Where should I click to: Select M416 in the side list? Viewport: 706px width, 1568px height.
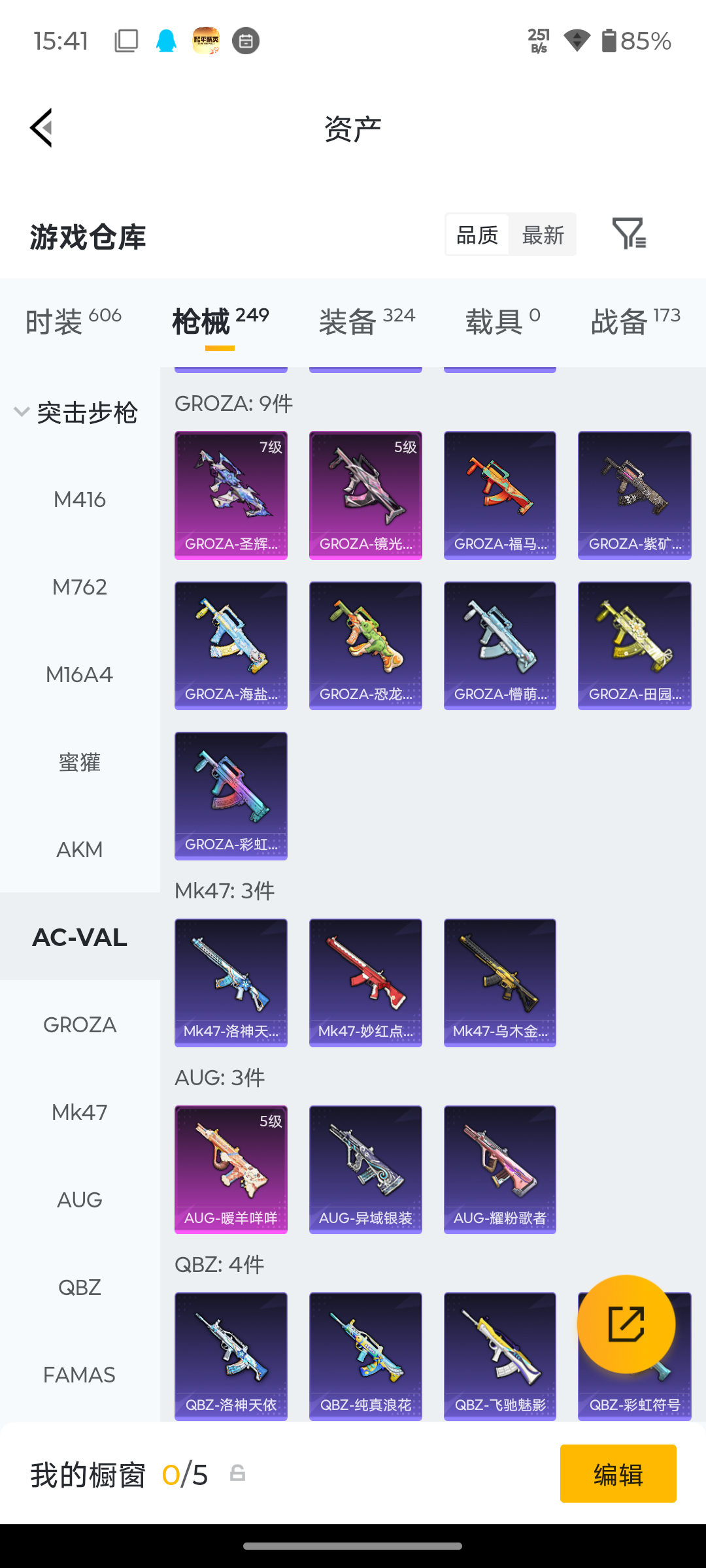(80, 500)
